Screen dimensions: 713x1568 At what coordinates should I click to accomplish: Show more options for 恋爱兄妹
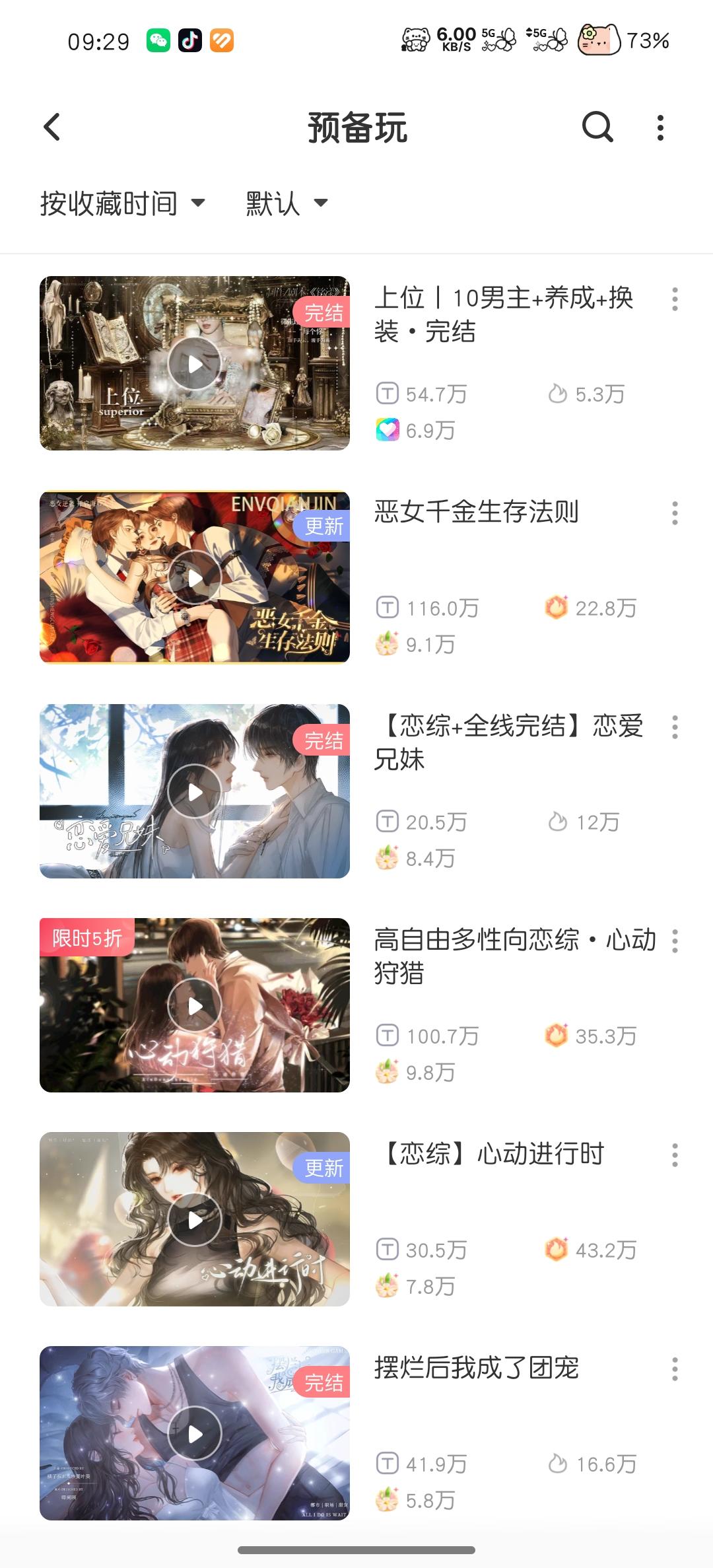(x=675, y=727)
